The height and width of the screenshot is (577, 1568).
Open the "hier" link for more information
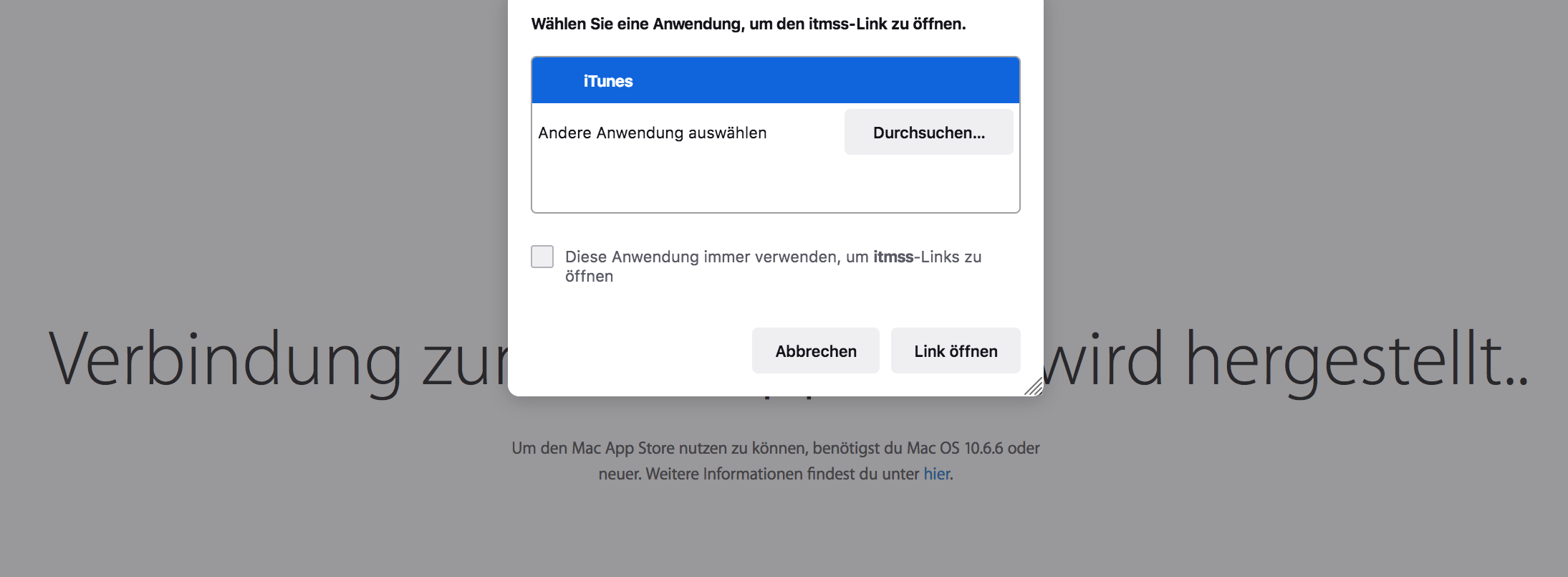click(936, 474)
